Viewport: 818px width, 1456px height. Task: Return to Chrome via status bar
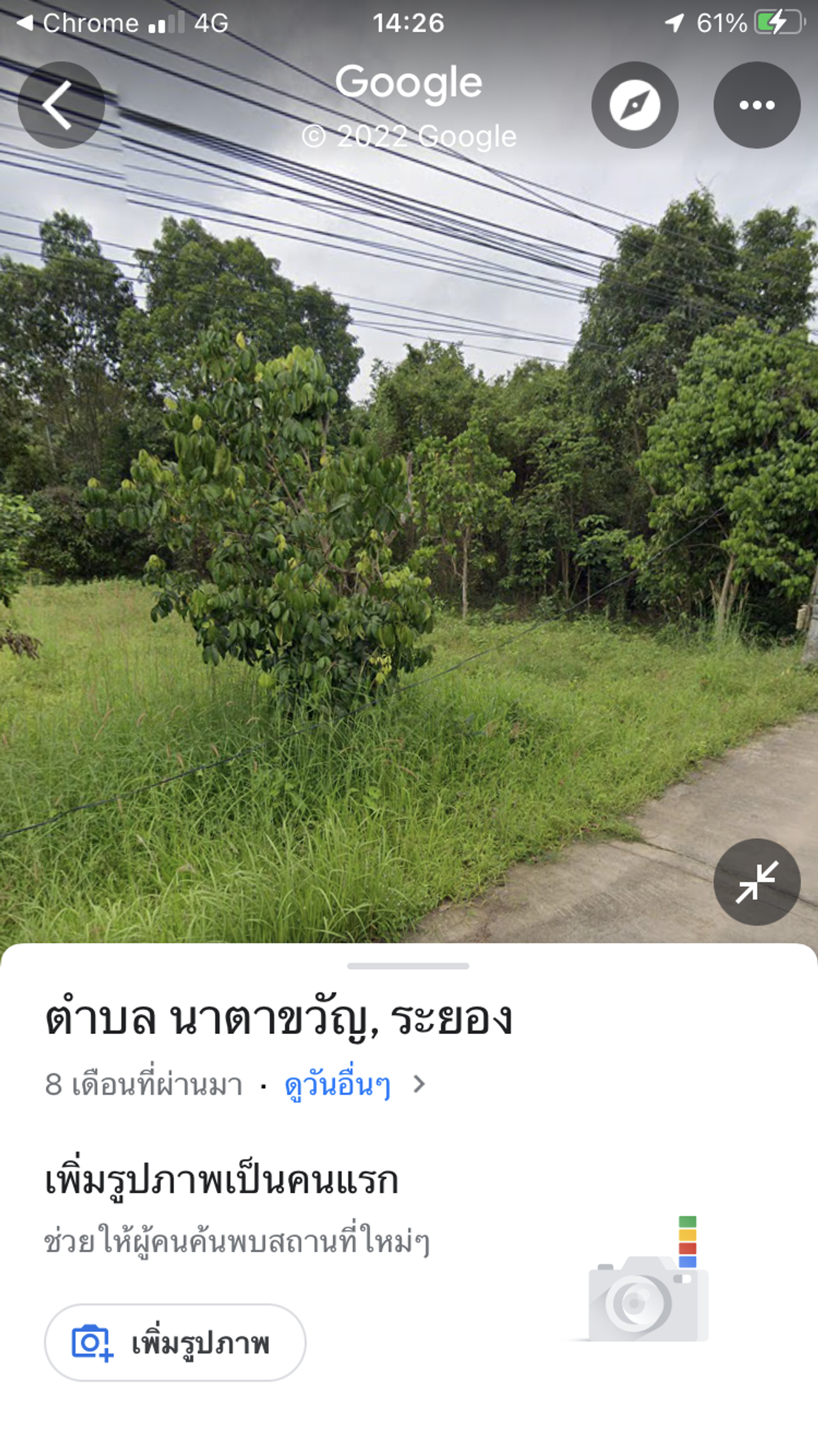coord(77,24)
